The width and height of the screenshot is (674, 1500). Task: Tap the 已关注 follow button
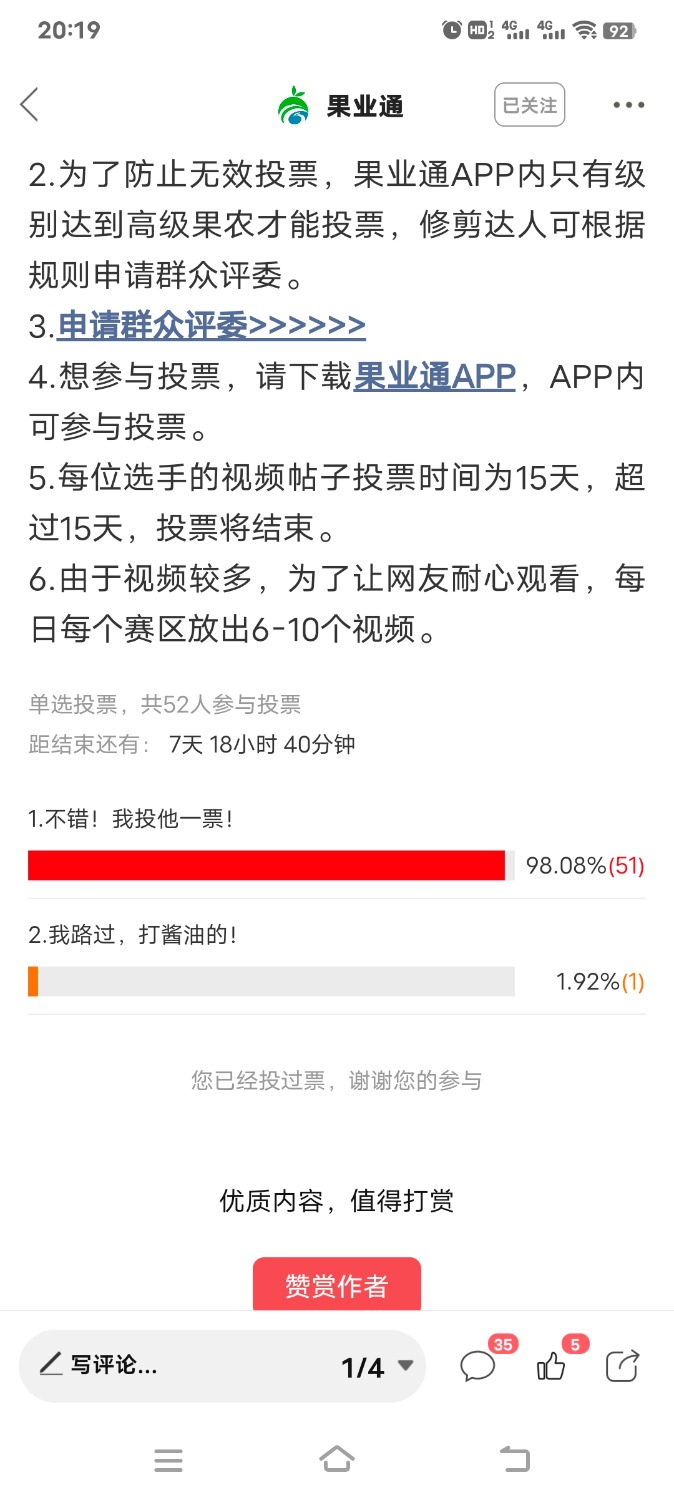529,105
